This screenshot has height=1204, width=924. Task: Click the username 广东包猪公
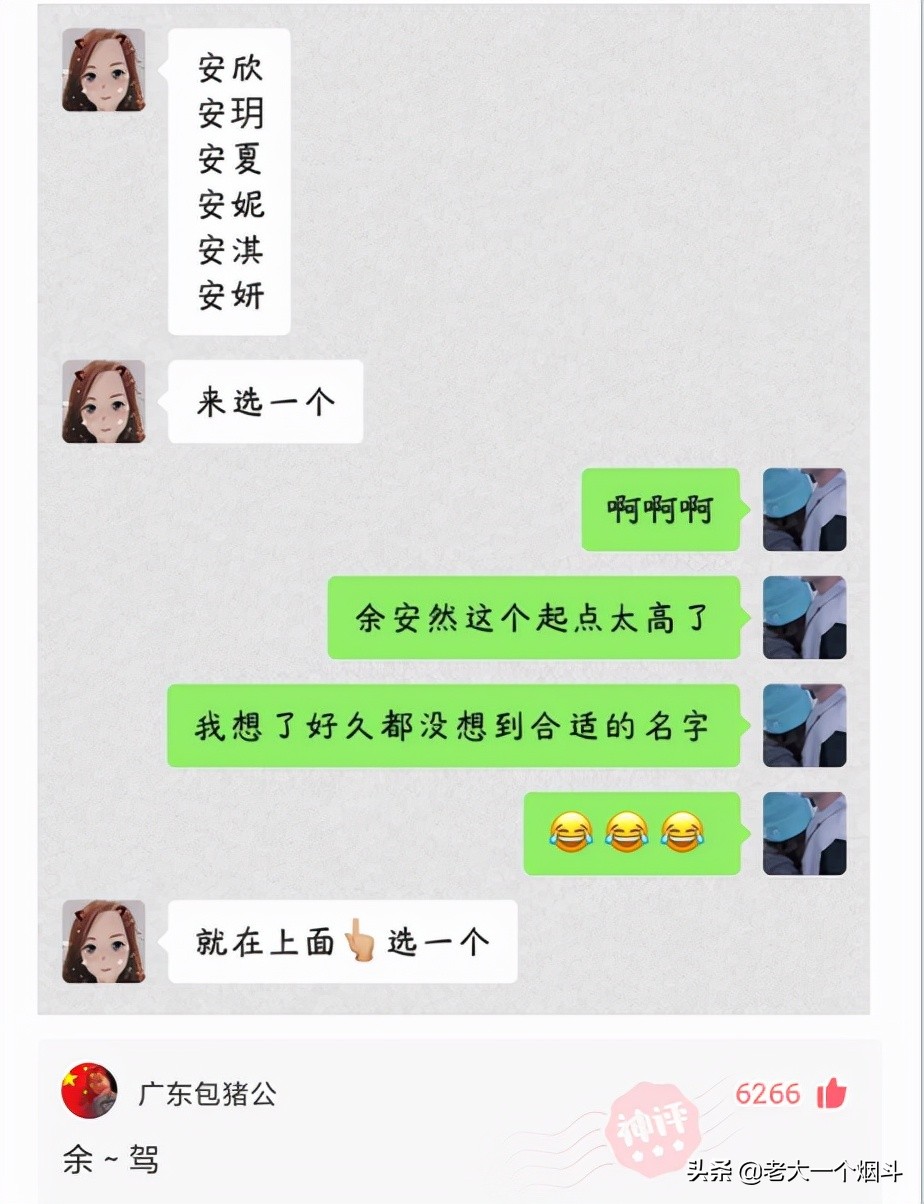tap(211, 1095)
